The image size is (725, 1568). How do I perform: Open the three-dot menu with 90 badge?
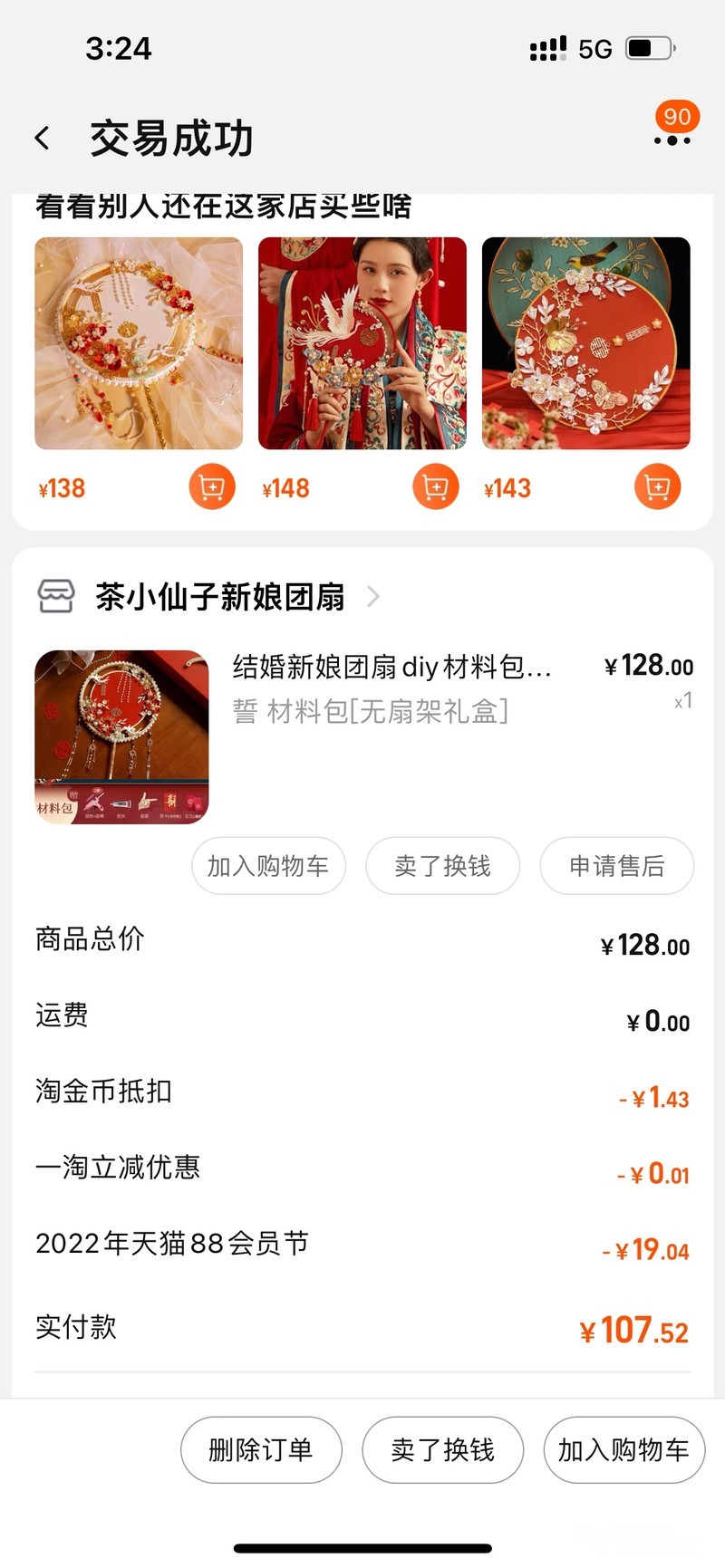pyautogui.click(x=672, y=138)
